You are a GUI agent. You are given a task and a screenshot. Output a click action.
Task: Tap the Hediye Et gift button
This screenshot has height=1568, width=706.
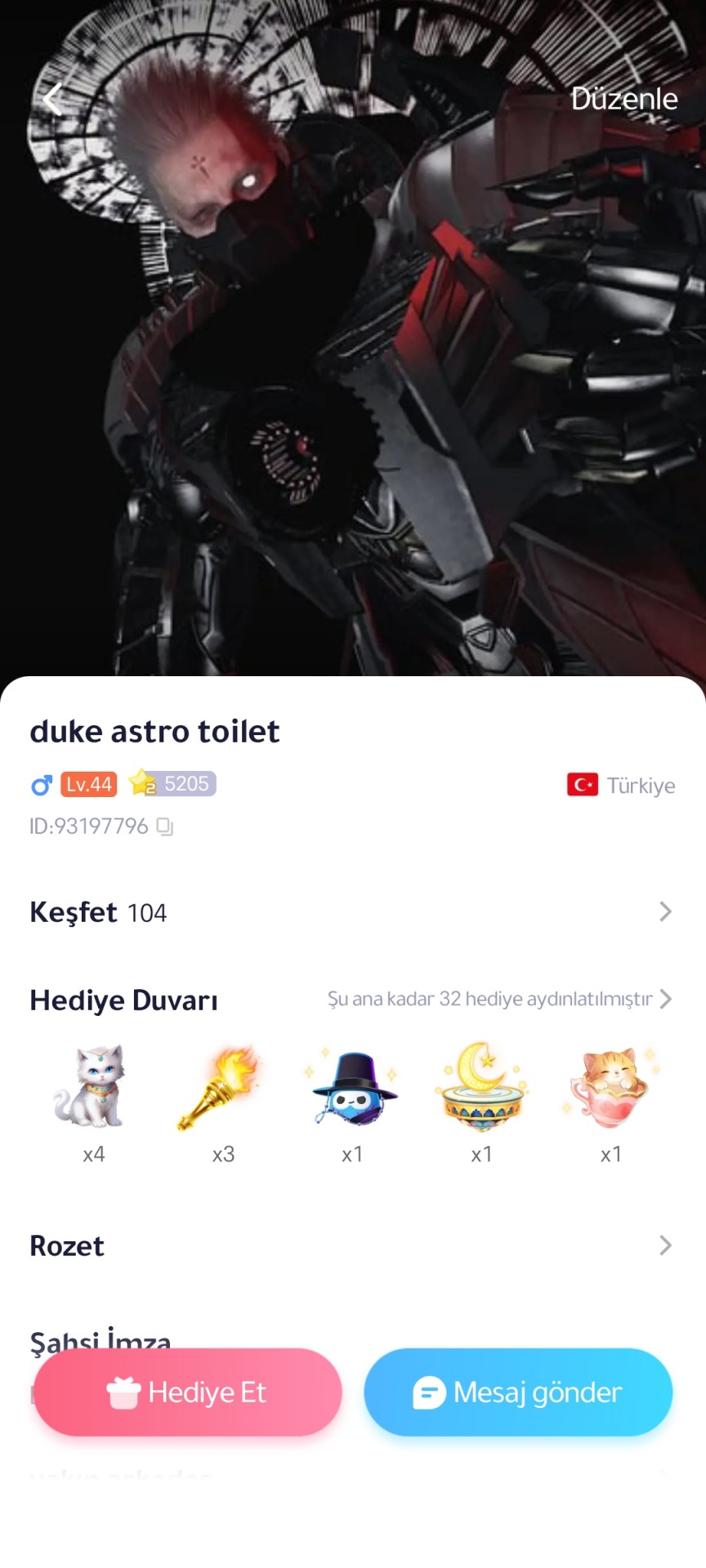click(188, 1392)
